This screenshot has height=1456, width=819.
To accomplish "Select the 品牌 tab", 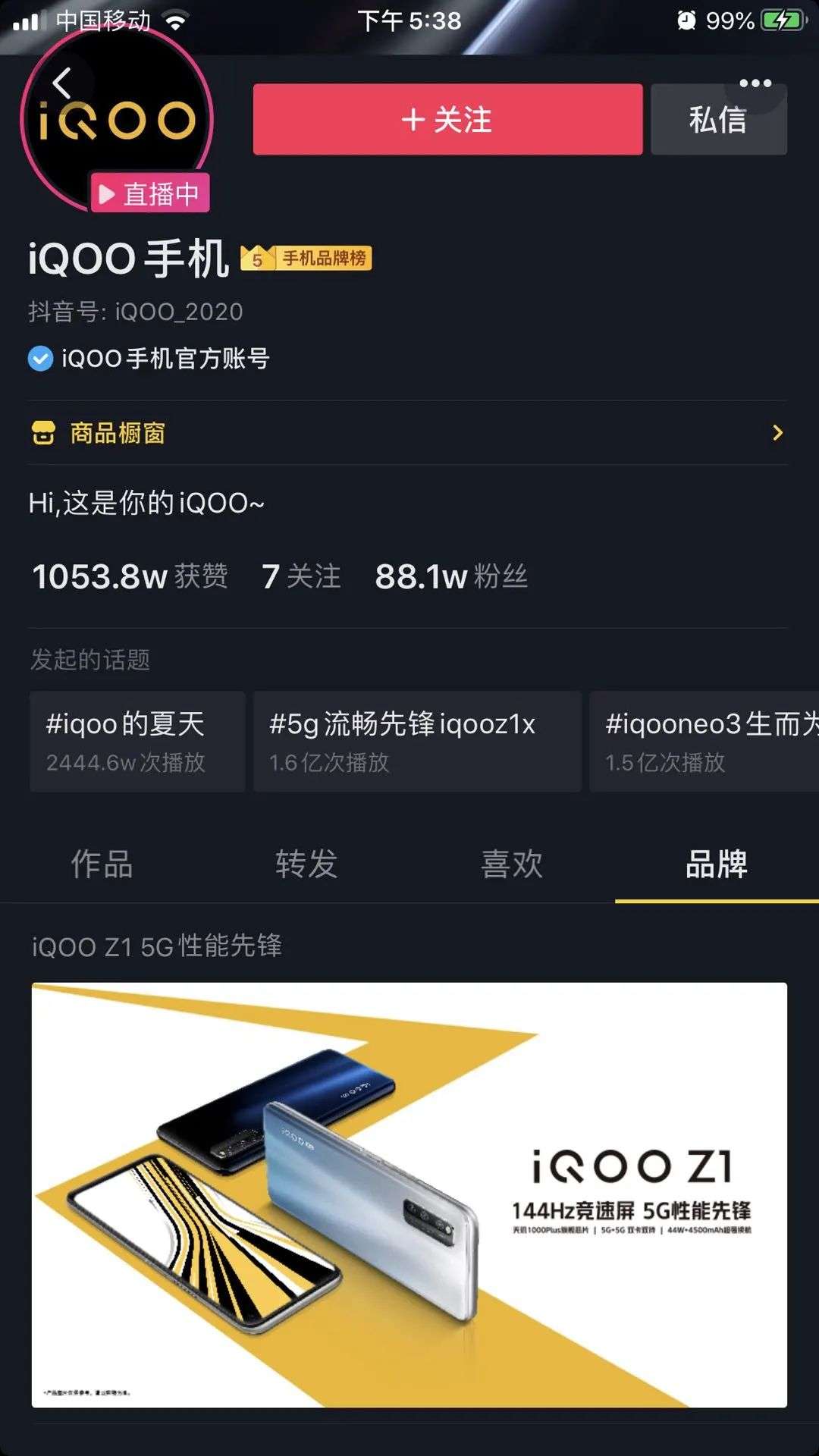I will (x=717, y=864).
